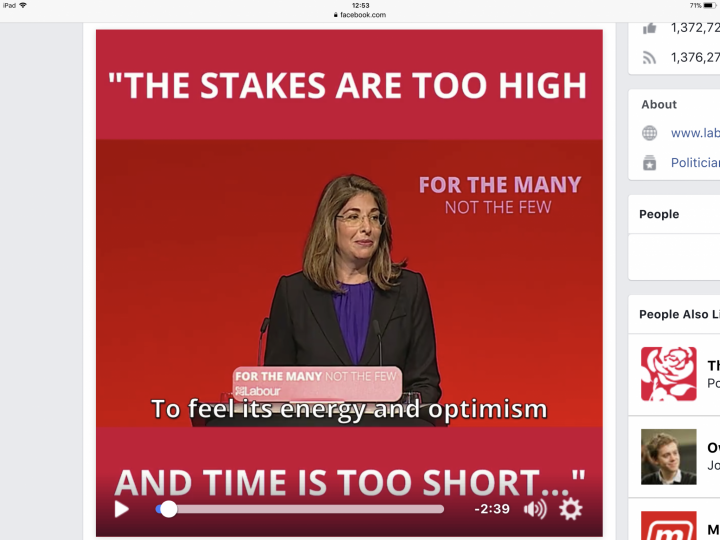Play the video

[122, 509]
